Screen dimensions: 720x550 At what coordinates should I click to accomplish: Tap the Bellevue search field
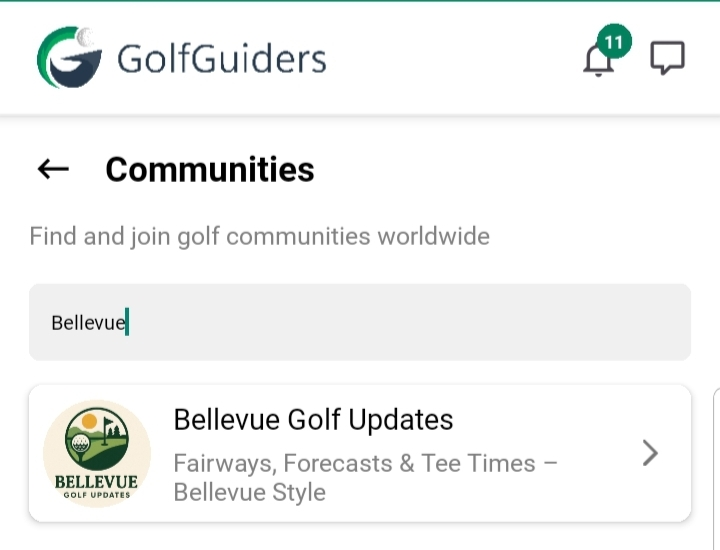(x=359, y=322)
